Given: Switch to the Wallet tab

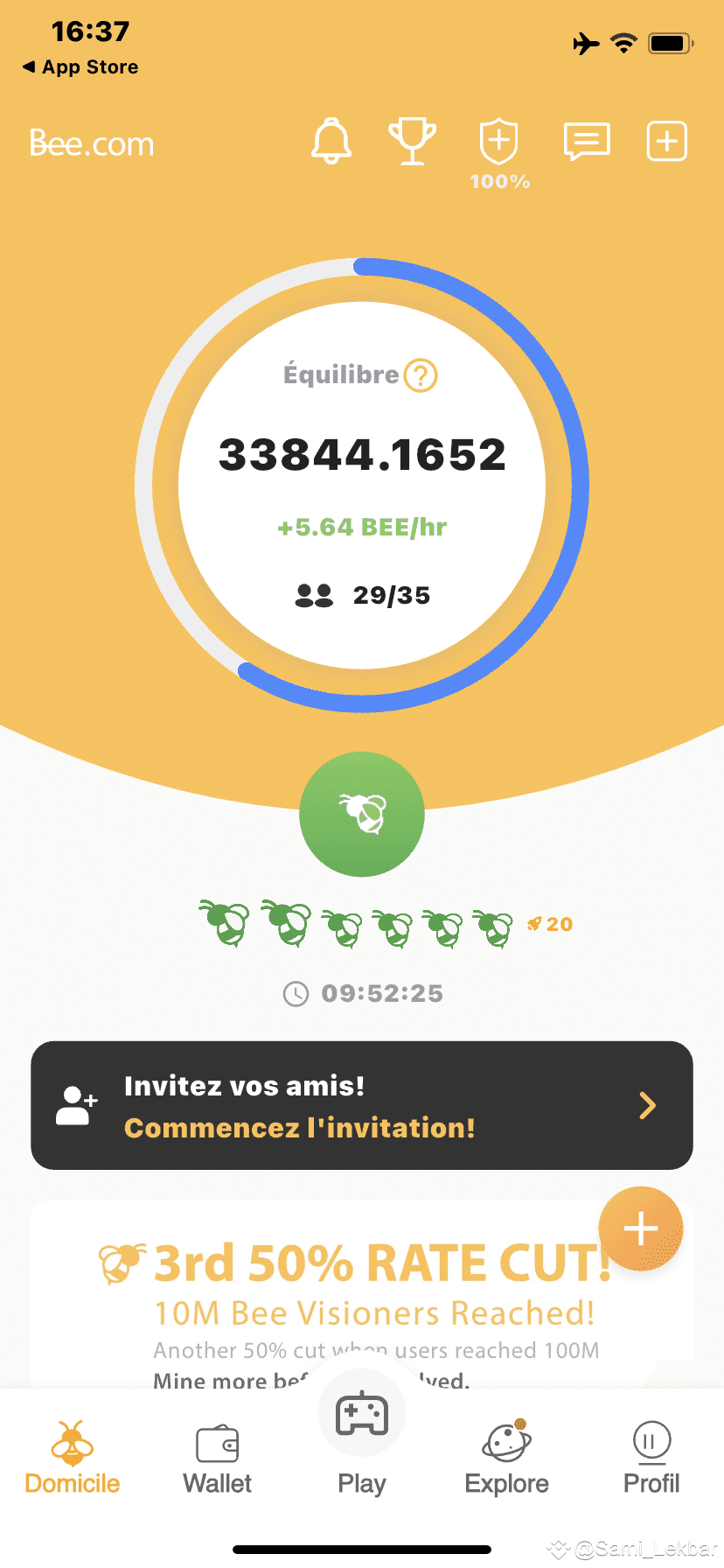Looking at the screenshot, I should 218,1459.
